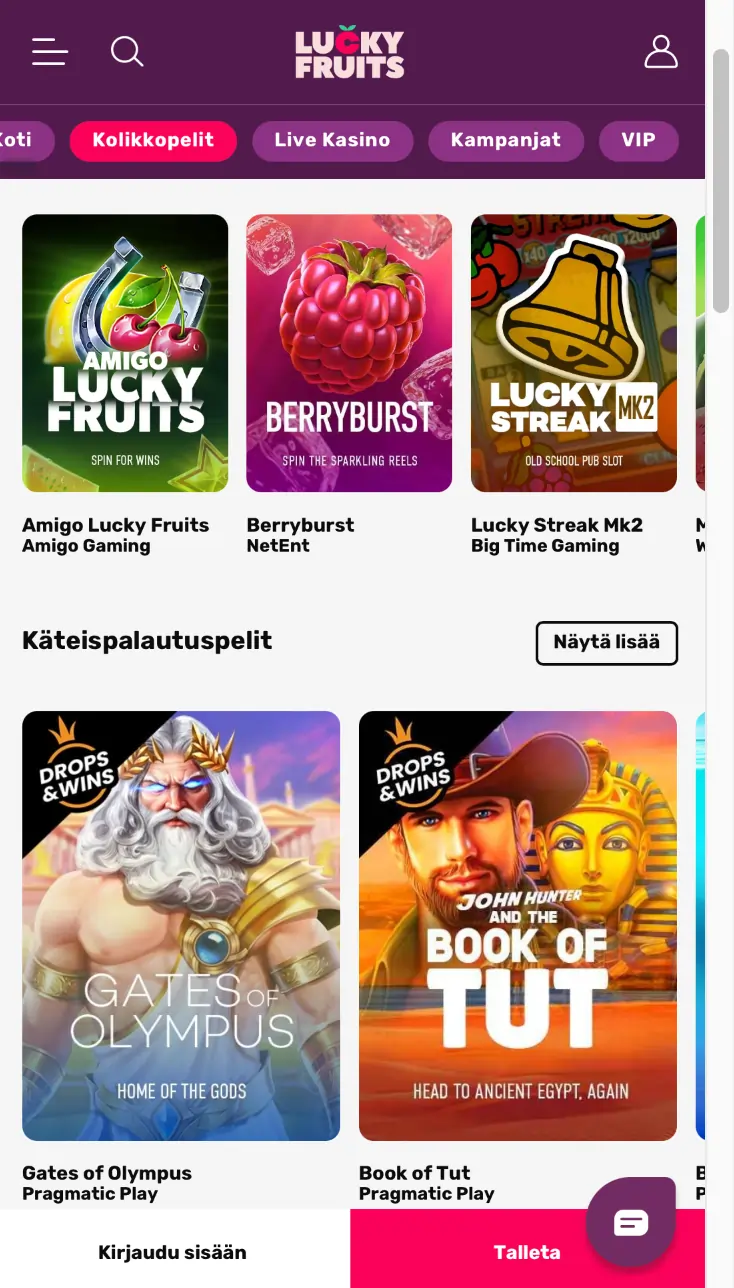Image resolution: width=734 pixels, height=1288 pixels.
Task: Open the live chat bubble
Action: tap(631, 1221)
